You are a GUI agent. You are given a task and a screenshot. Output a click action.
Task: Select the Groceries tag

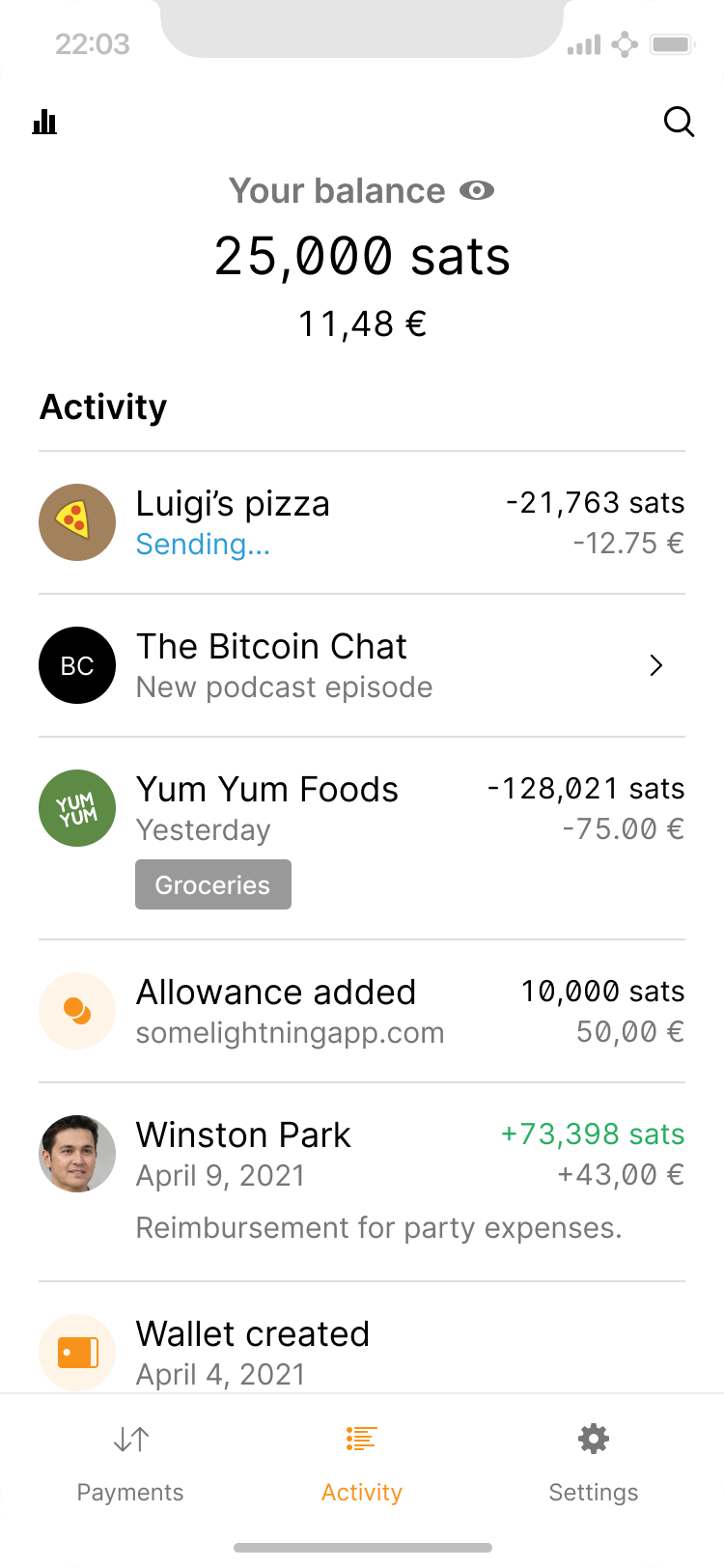coord(212,884)
